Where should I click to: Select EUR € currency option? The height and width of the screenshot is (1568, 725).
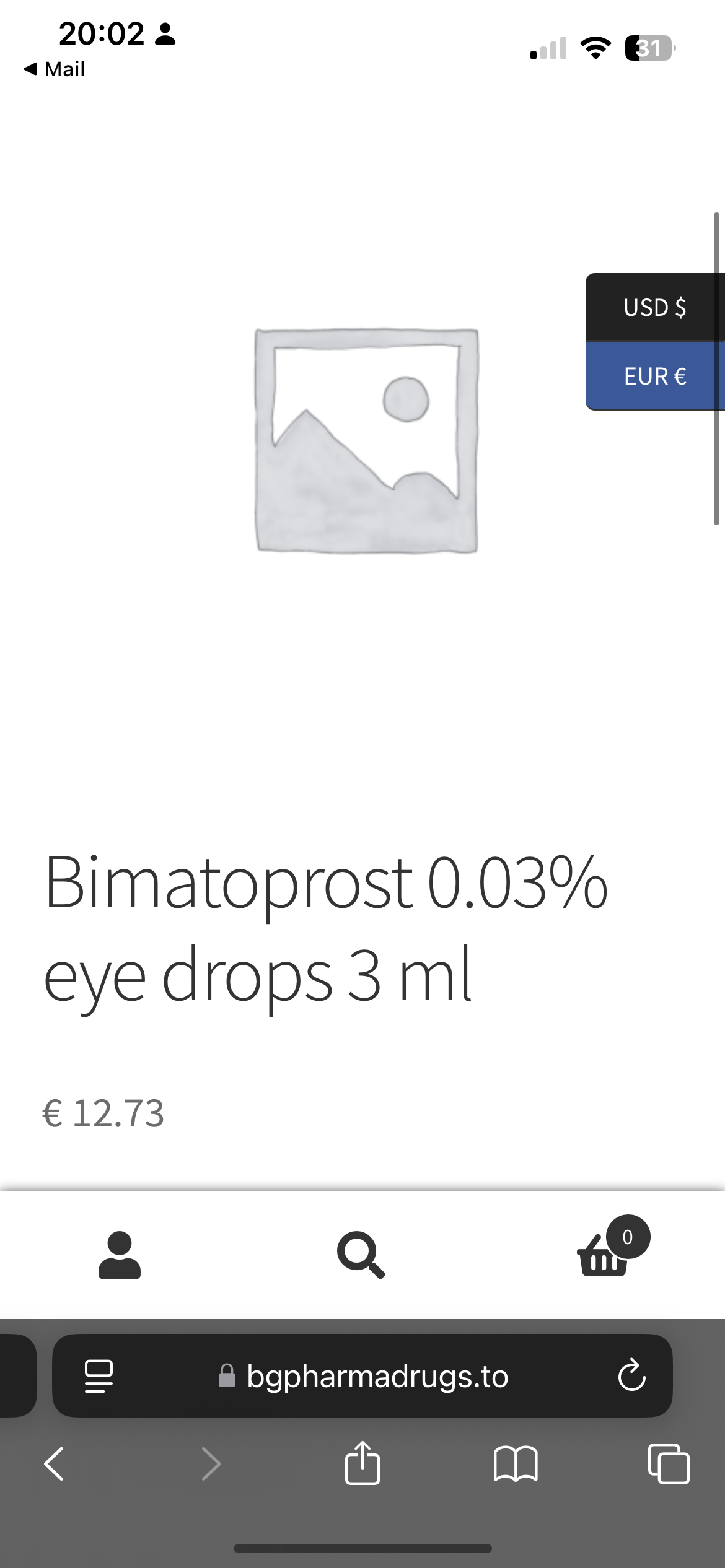click(x=654, y=376)
